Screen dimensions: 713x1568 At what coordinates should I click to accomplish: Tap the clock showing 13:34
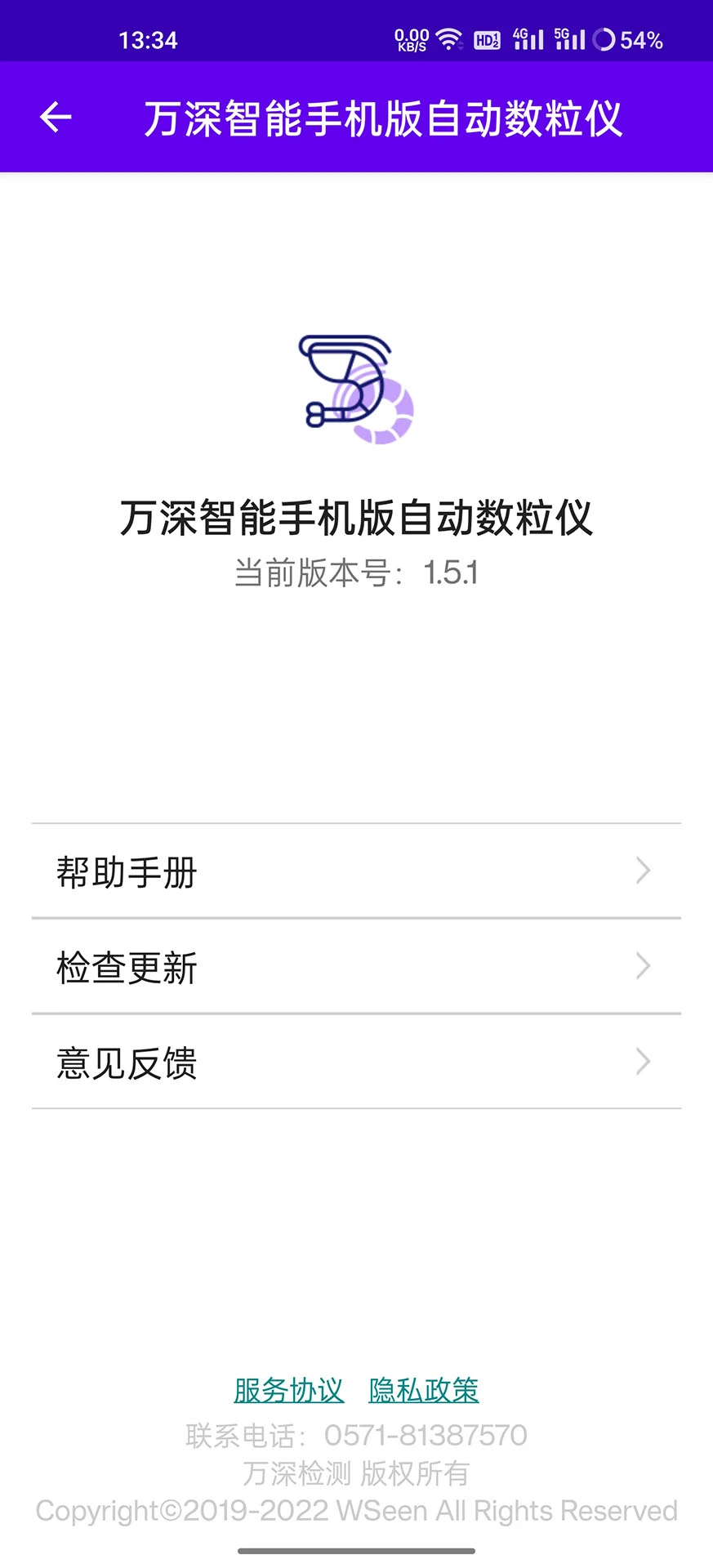tap(148, 40)
